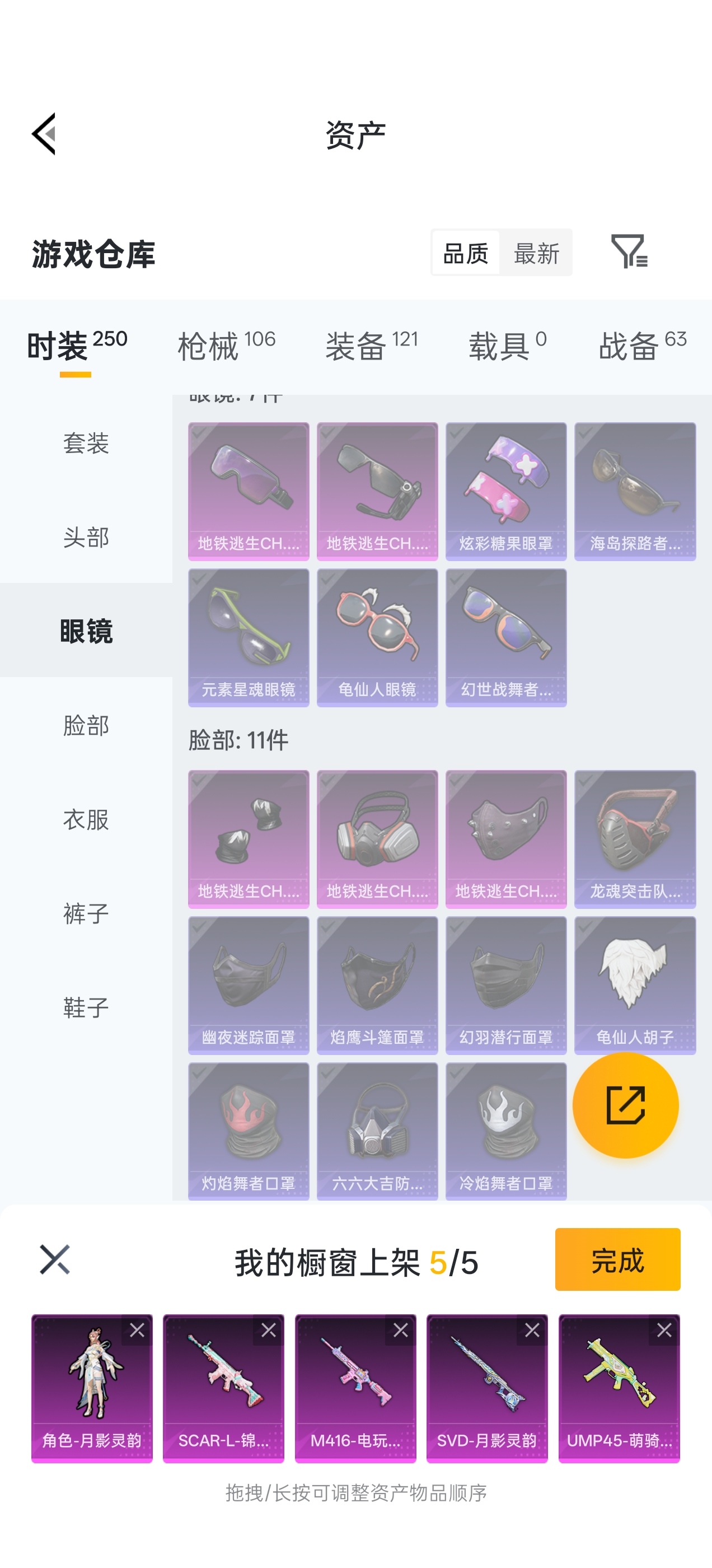Viewport: 712px width, 1568px height.
Task: Select the 炫彩糖果眼罩 item
Action: click(505, 491)
